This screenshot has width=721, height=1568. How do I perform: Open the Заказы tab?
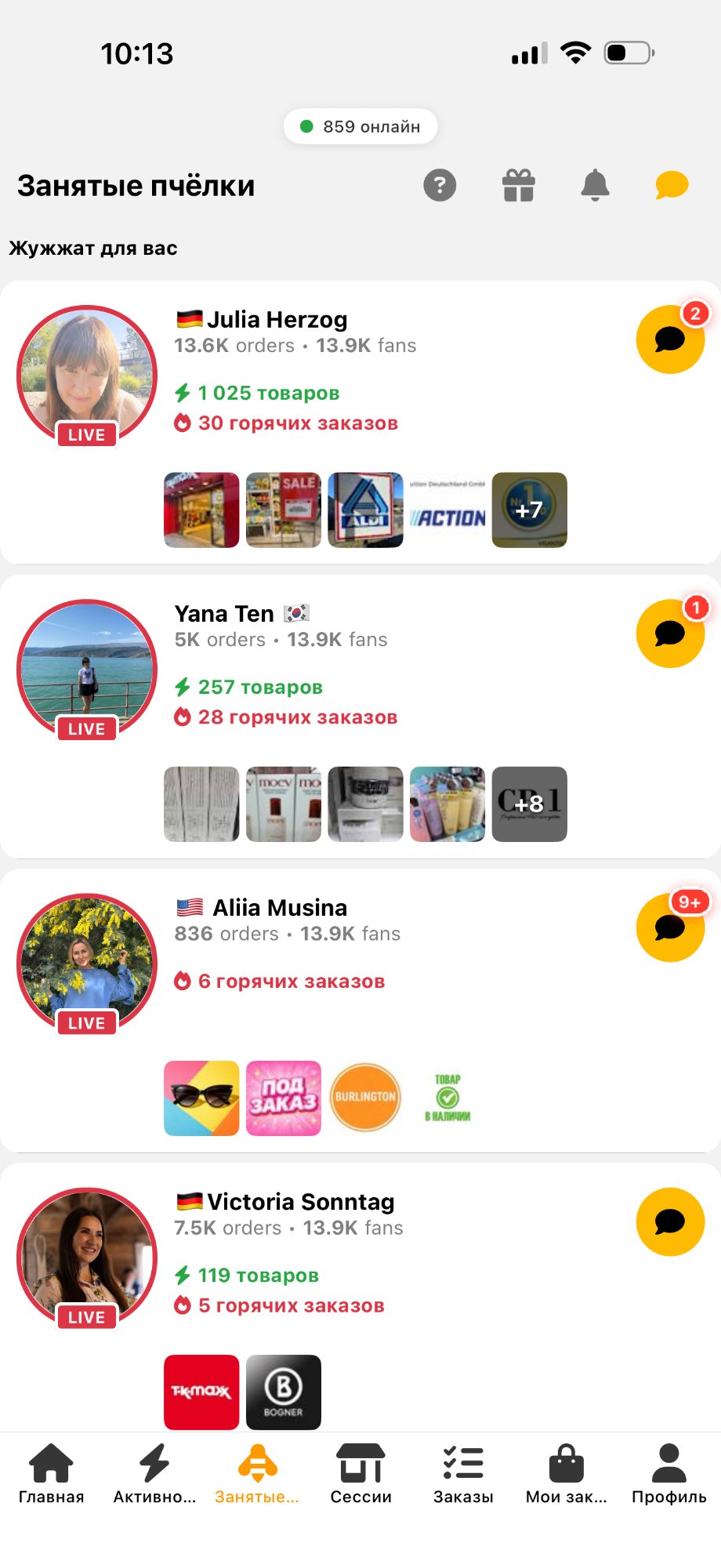(463, 1474)
